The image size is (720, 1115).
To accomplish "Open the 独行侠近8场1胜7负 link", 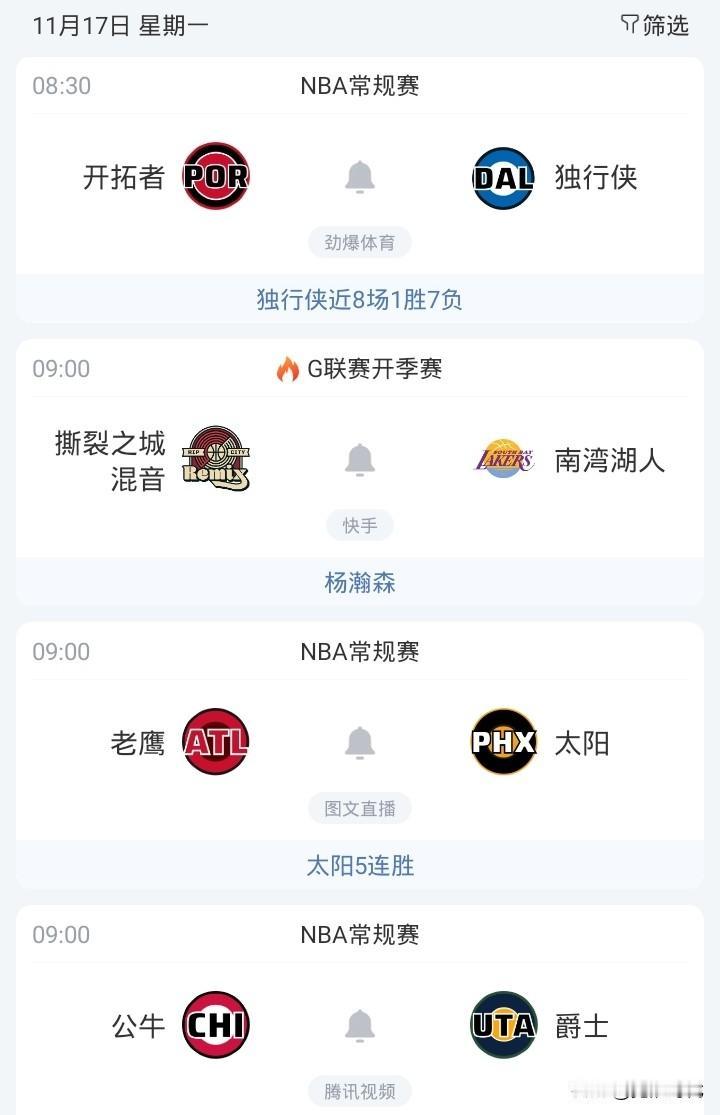I will [x=360, y=298].
